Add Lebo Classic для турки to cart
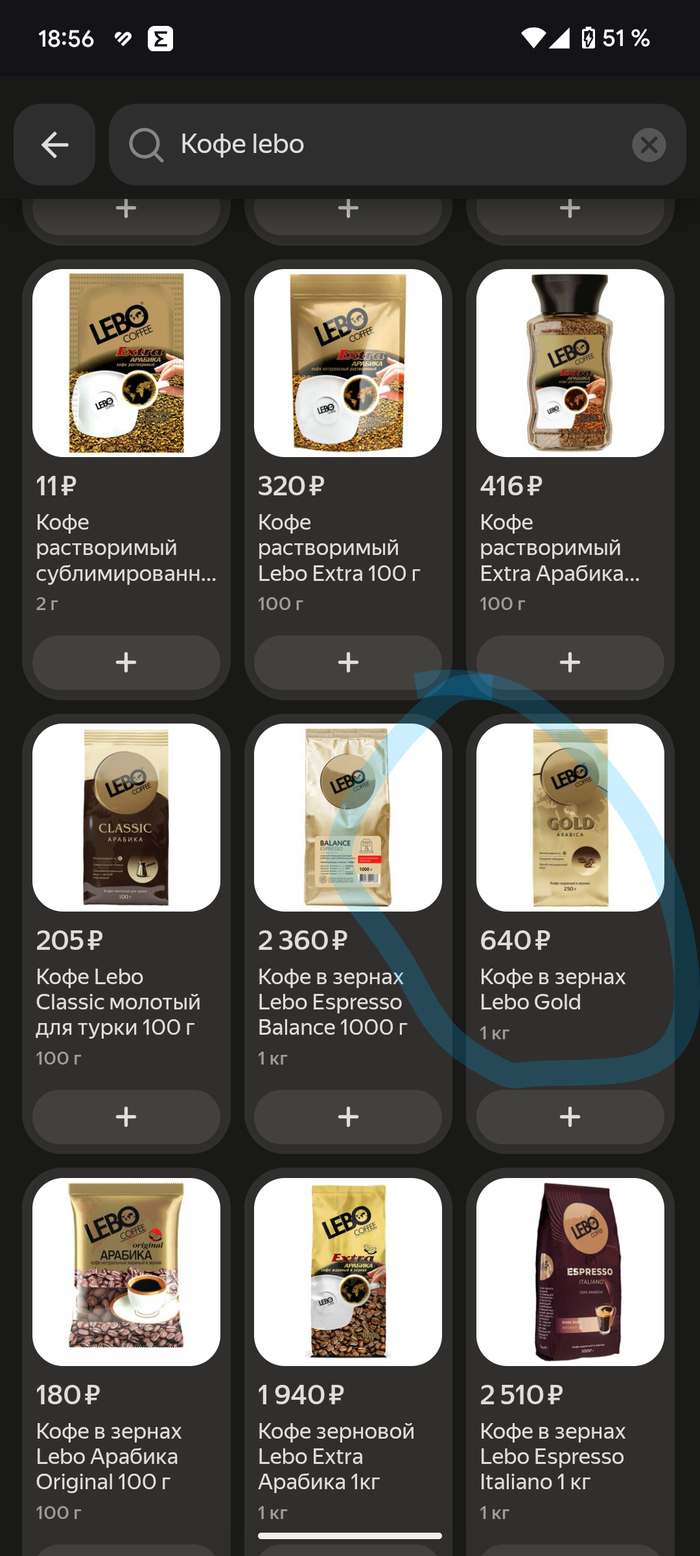This screenshot has width=700, height=1556. (126, 1116)
